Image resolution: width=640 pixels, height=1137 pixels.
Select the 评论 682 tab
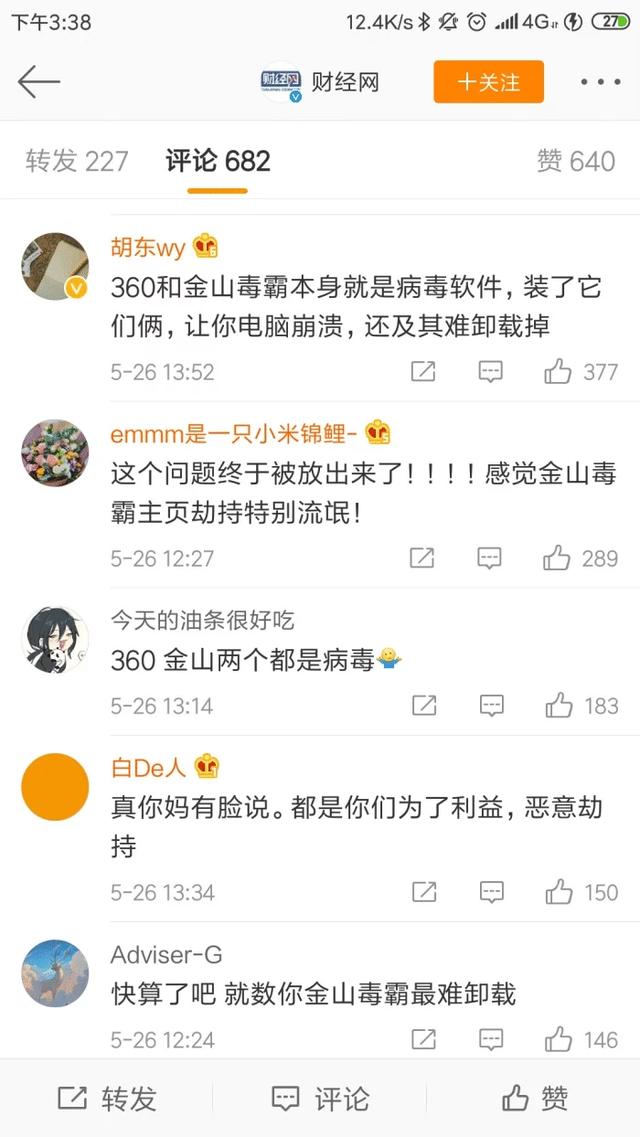click(x=218, y=161)
